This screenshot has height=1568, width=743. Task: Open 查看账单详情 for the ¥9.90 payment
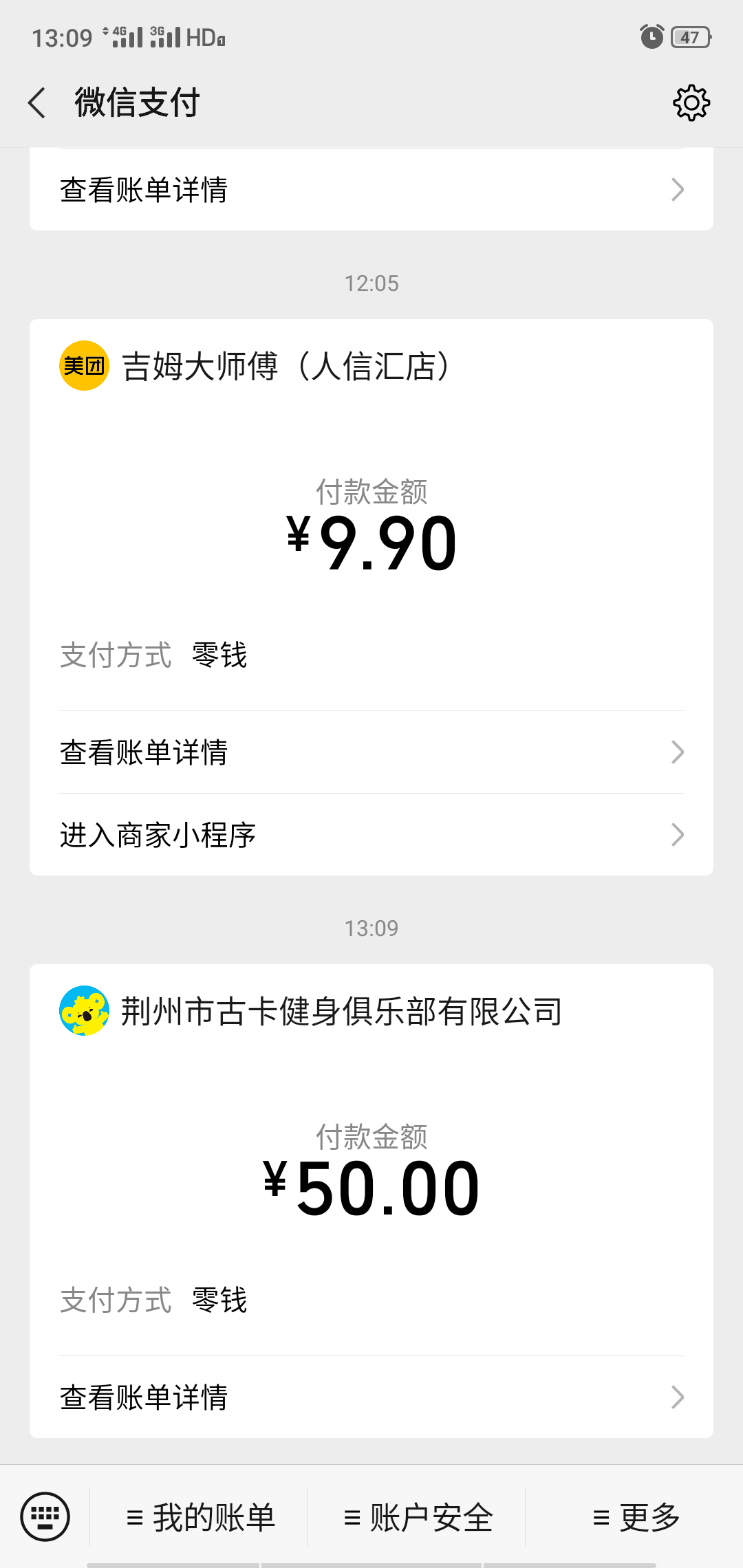(x=371, y=752)
